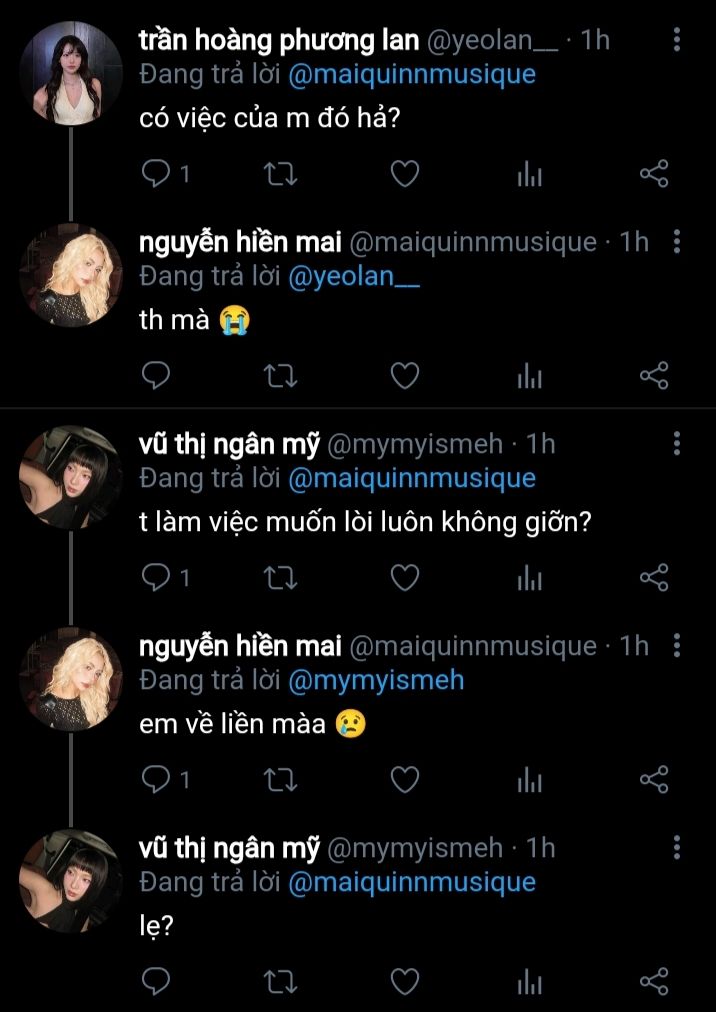Open overflow menu on the "lẹ?" tweet
The image size is (716, 1012).
[x=677, y=848]
